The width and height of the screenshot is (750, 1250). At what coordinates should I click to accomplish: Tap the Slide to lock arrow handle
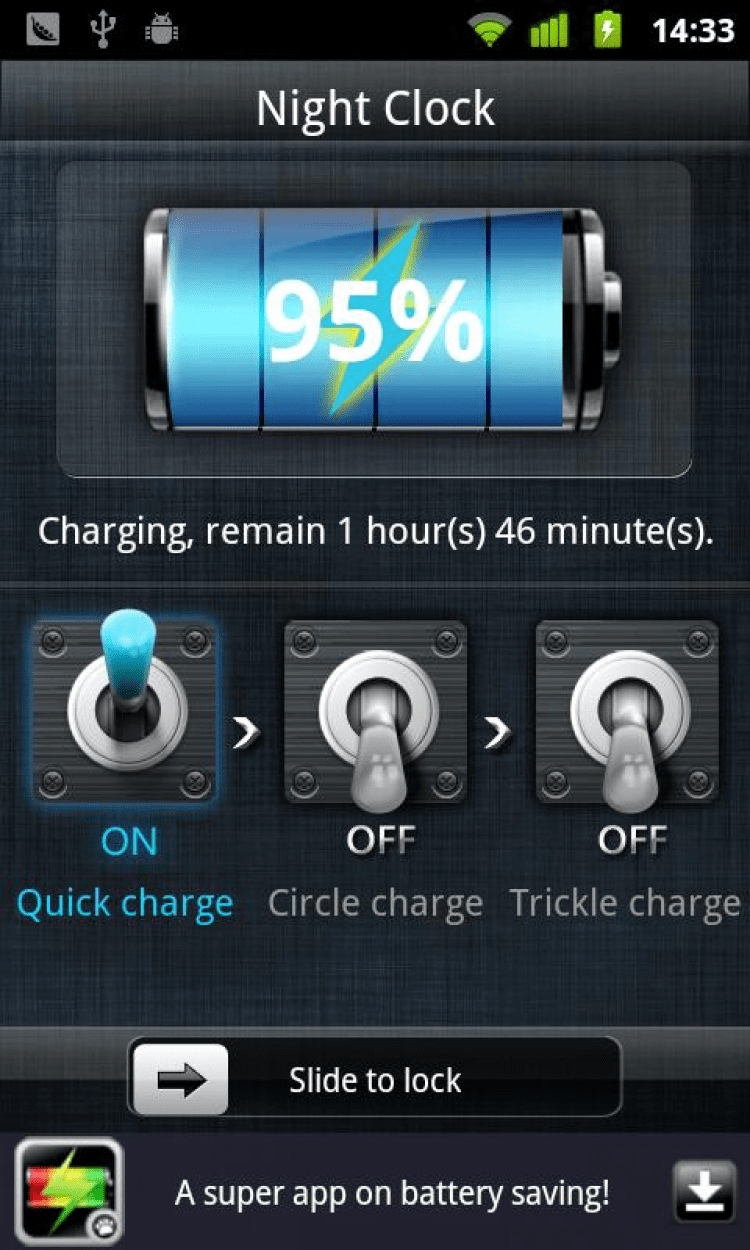[181, 1079]
